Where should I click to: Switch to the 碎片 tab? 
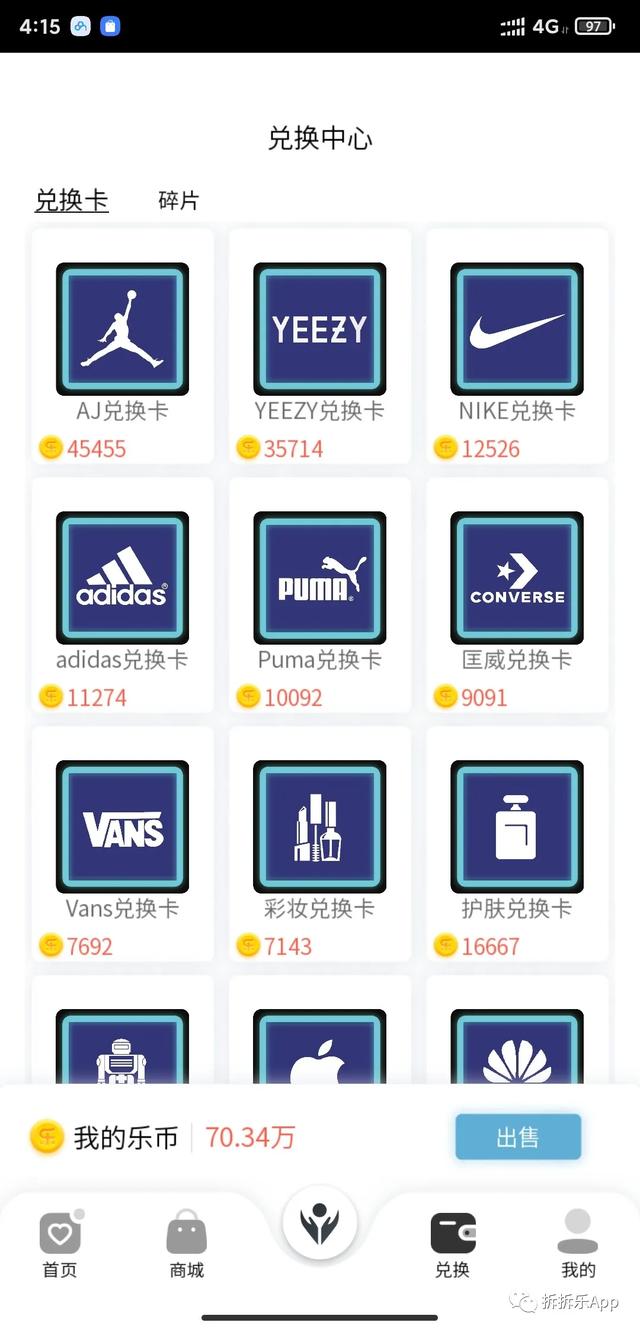point(179,201)
